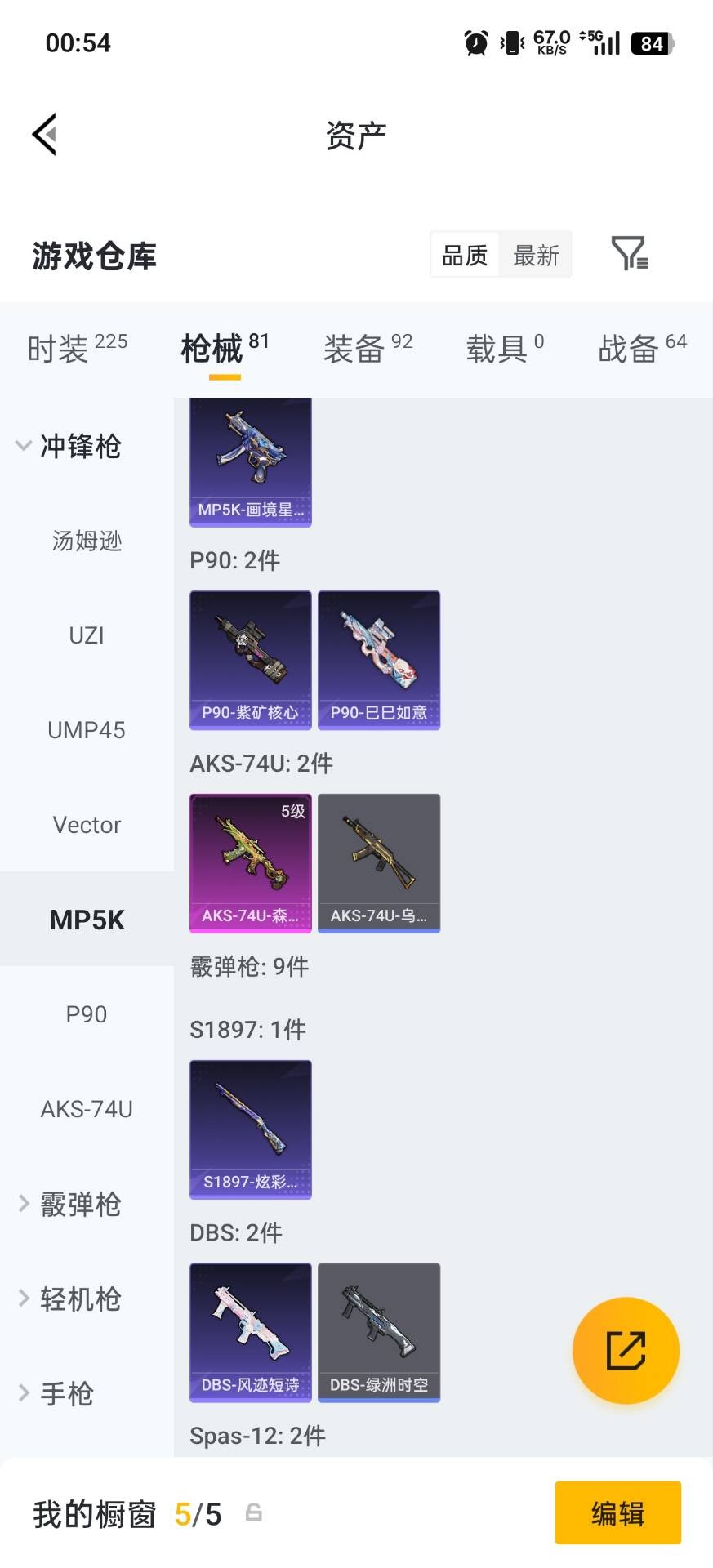Viewport: 713px width, 1568px height.
Task: Collapse the 冲锋枪 category
Action: coord(79,446)
